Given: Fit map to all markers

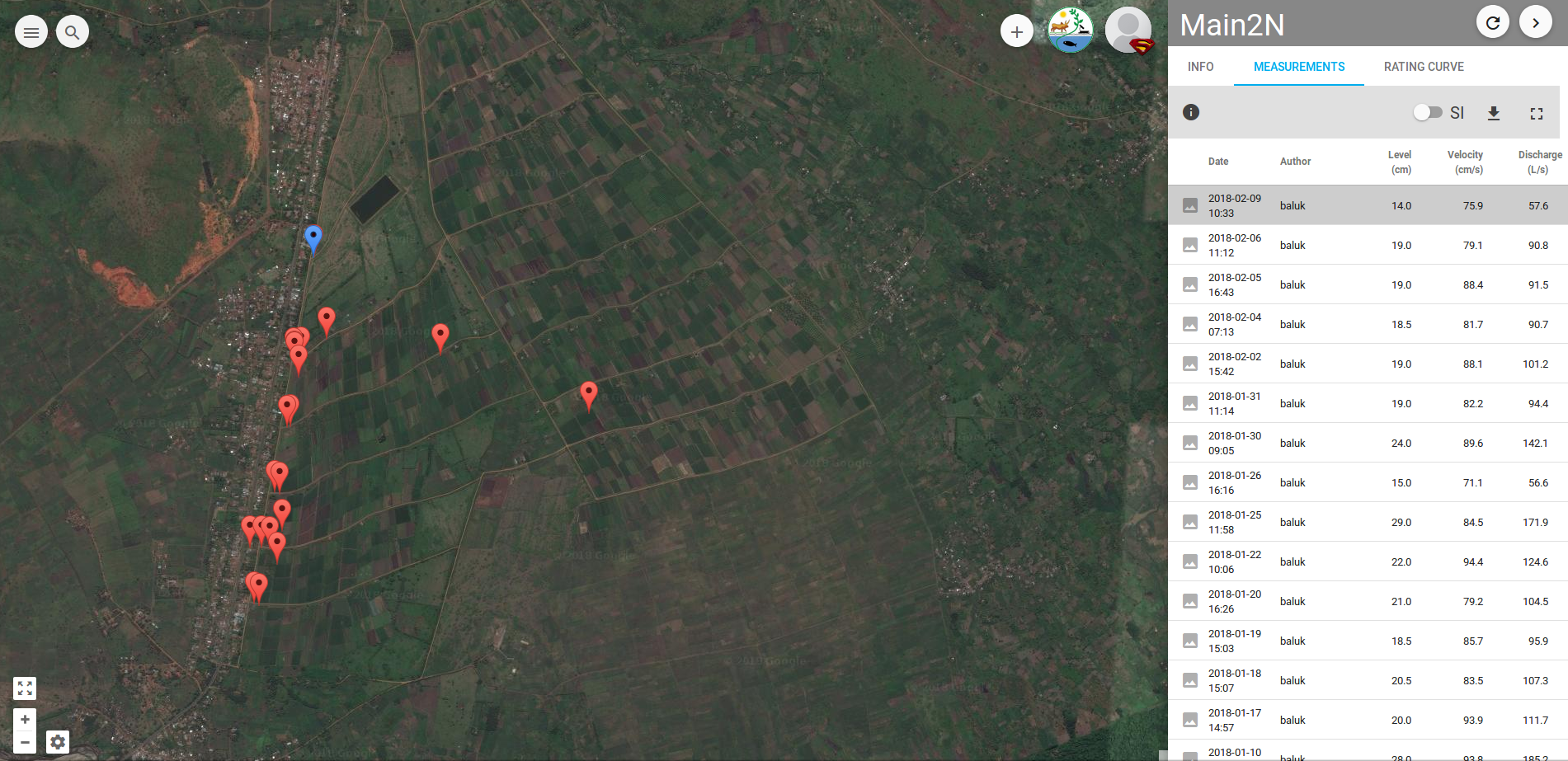Looking at the screenshot, I should [x=25, y=688].
